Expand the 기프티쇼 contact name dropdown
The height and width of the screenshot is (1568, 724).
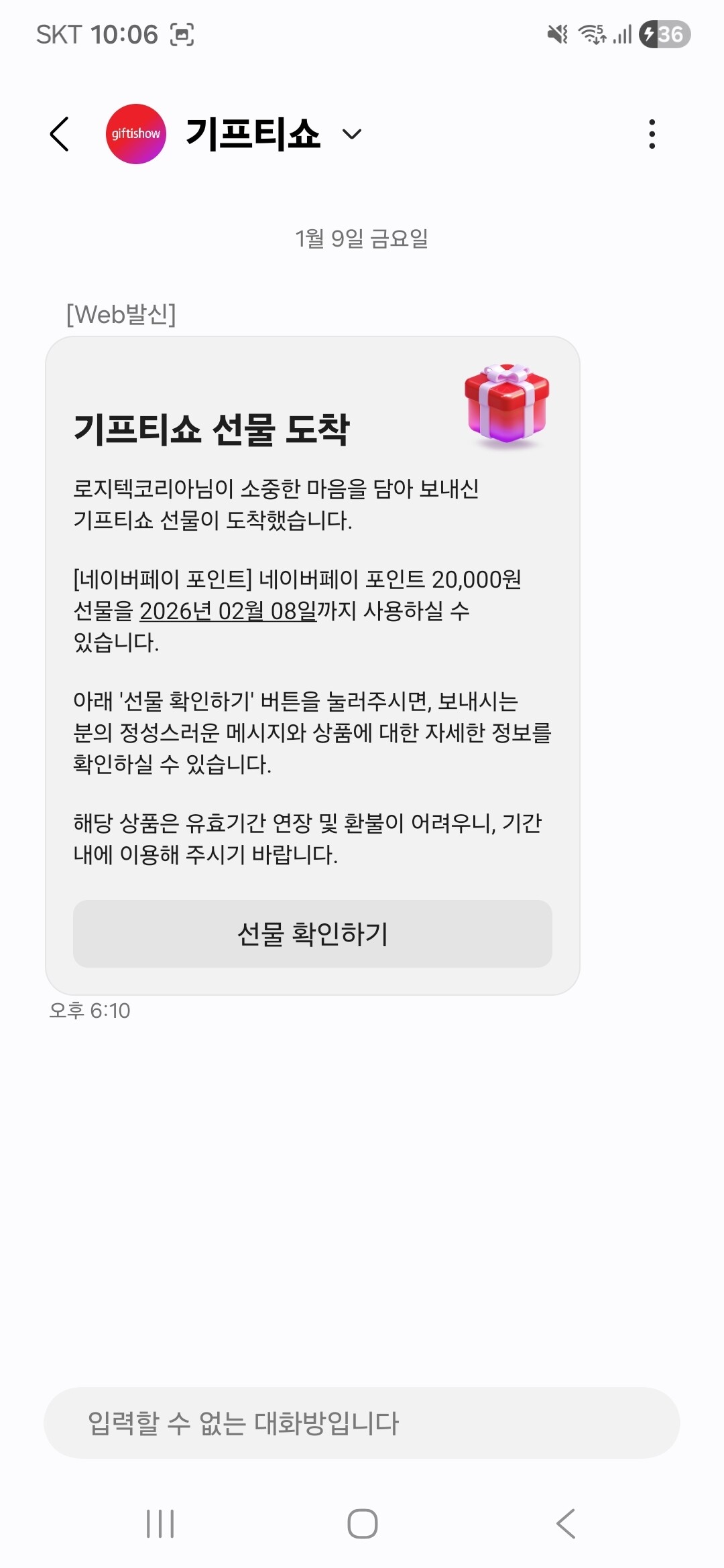[x=352, y=134]
